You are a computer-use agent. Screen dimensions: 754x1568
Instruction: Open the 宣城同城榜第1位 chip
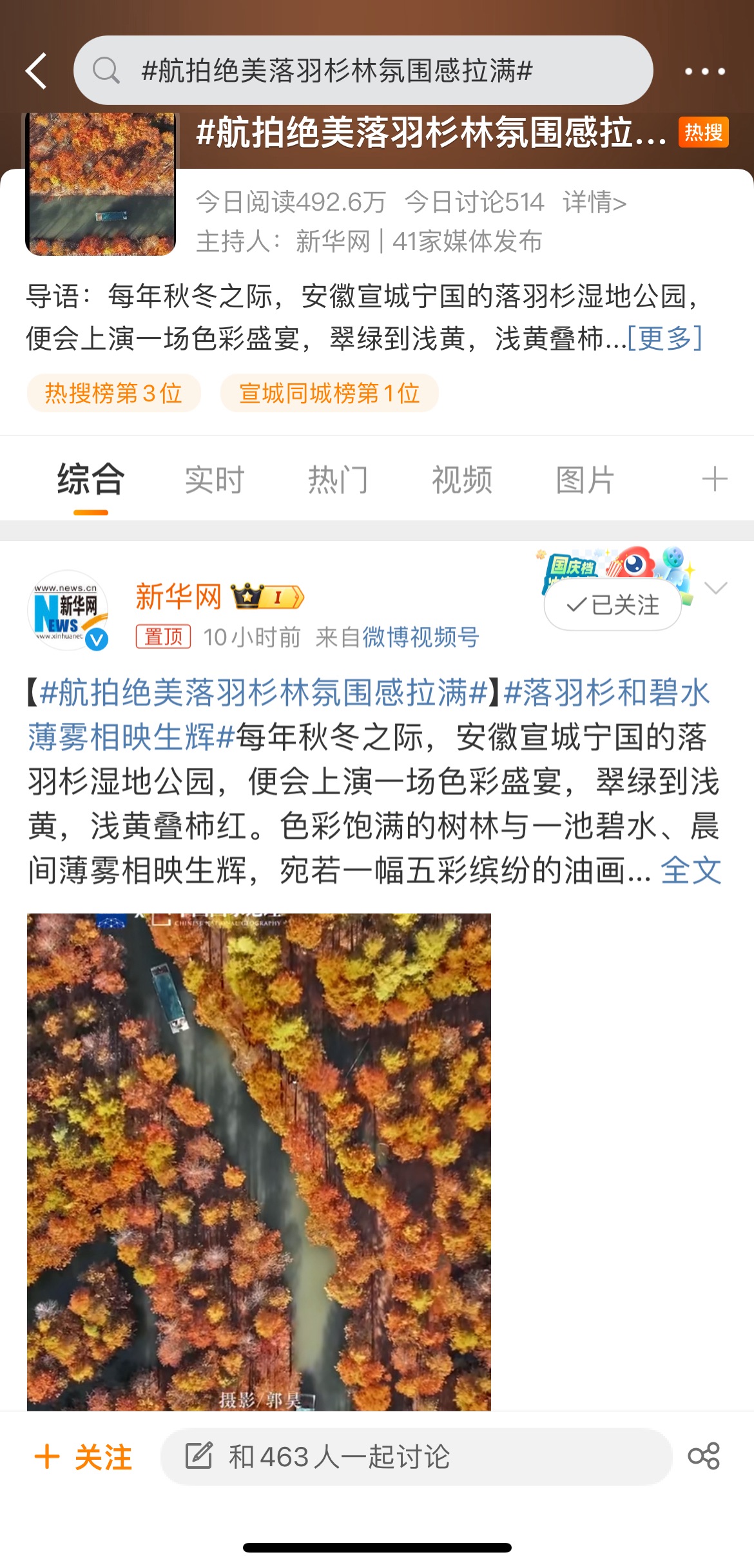click(329, 393)
